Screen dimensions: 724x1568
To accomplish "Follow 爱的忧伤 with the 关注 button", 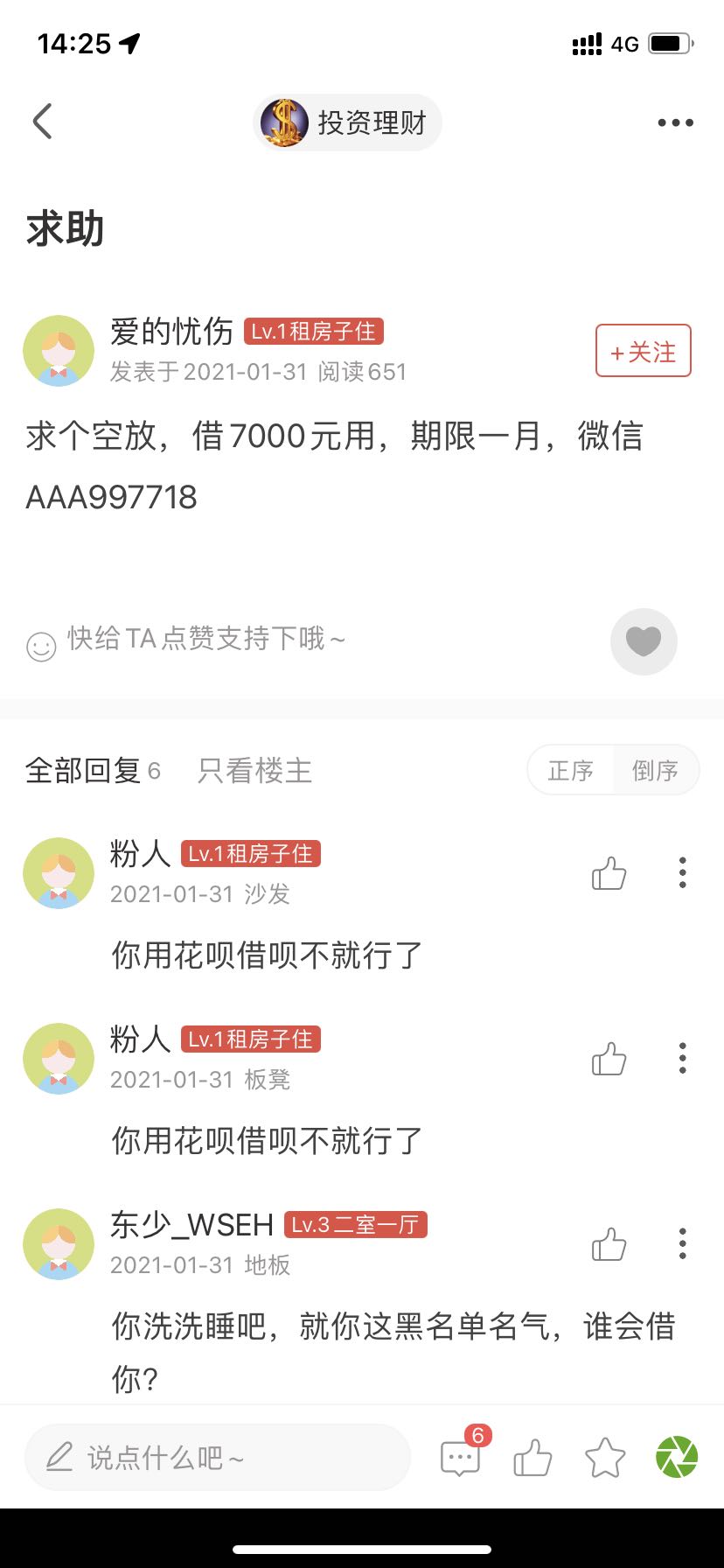I will tap(643, 351).
